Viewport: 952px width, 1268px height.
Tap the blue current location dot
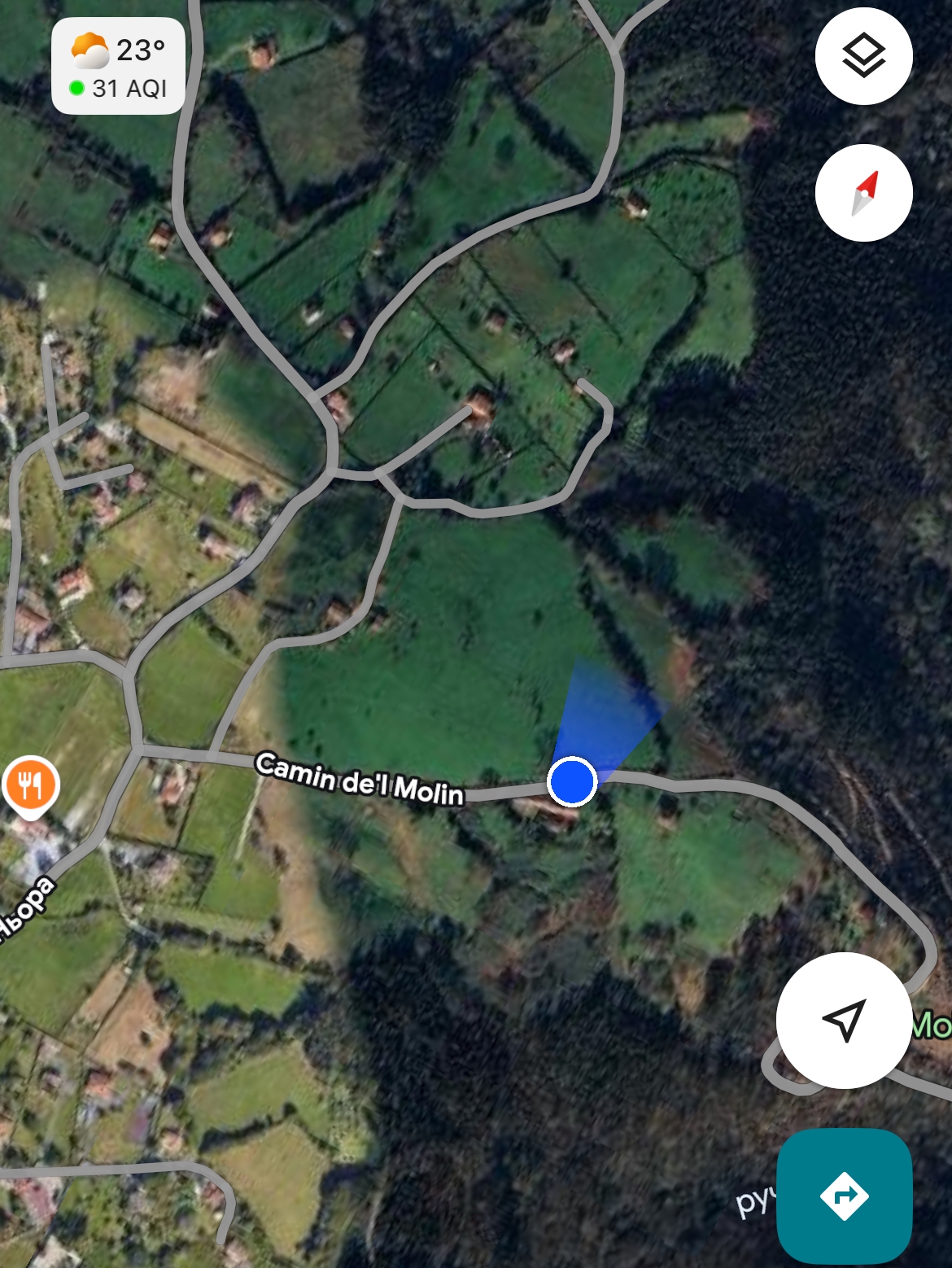572,781
